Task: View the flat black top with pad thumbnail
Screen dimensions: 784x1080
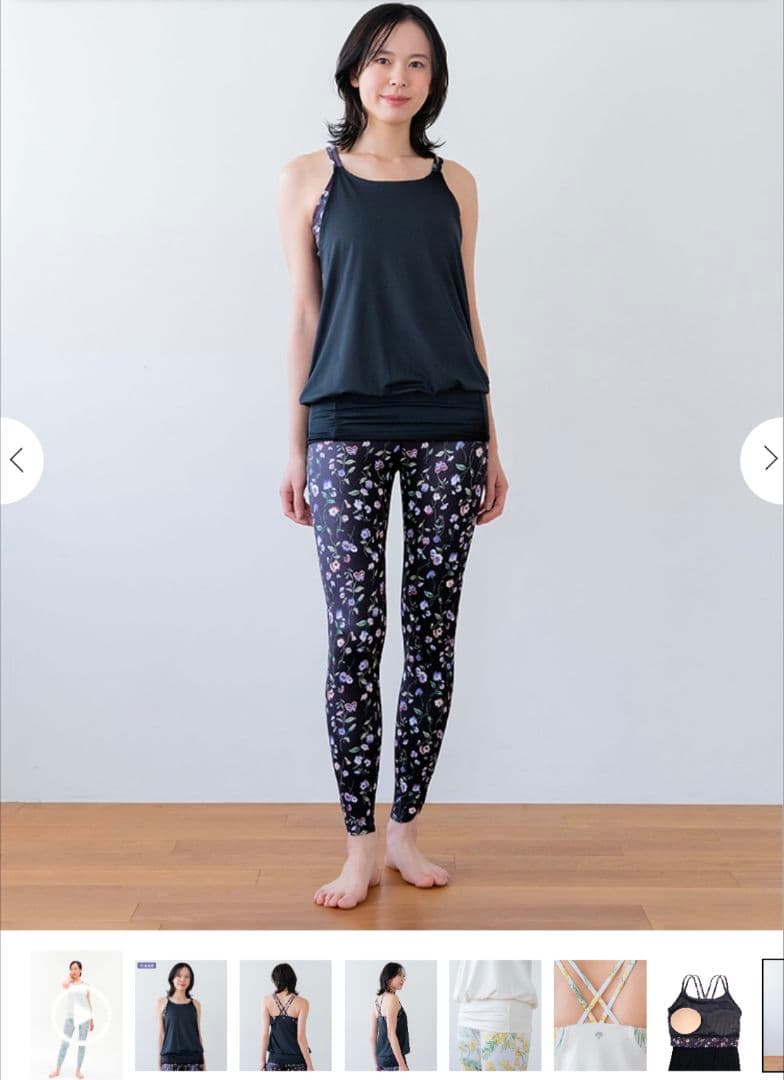Action: point(705,1014)
